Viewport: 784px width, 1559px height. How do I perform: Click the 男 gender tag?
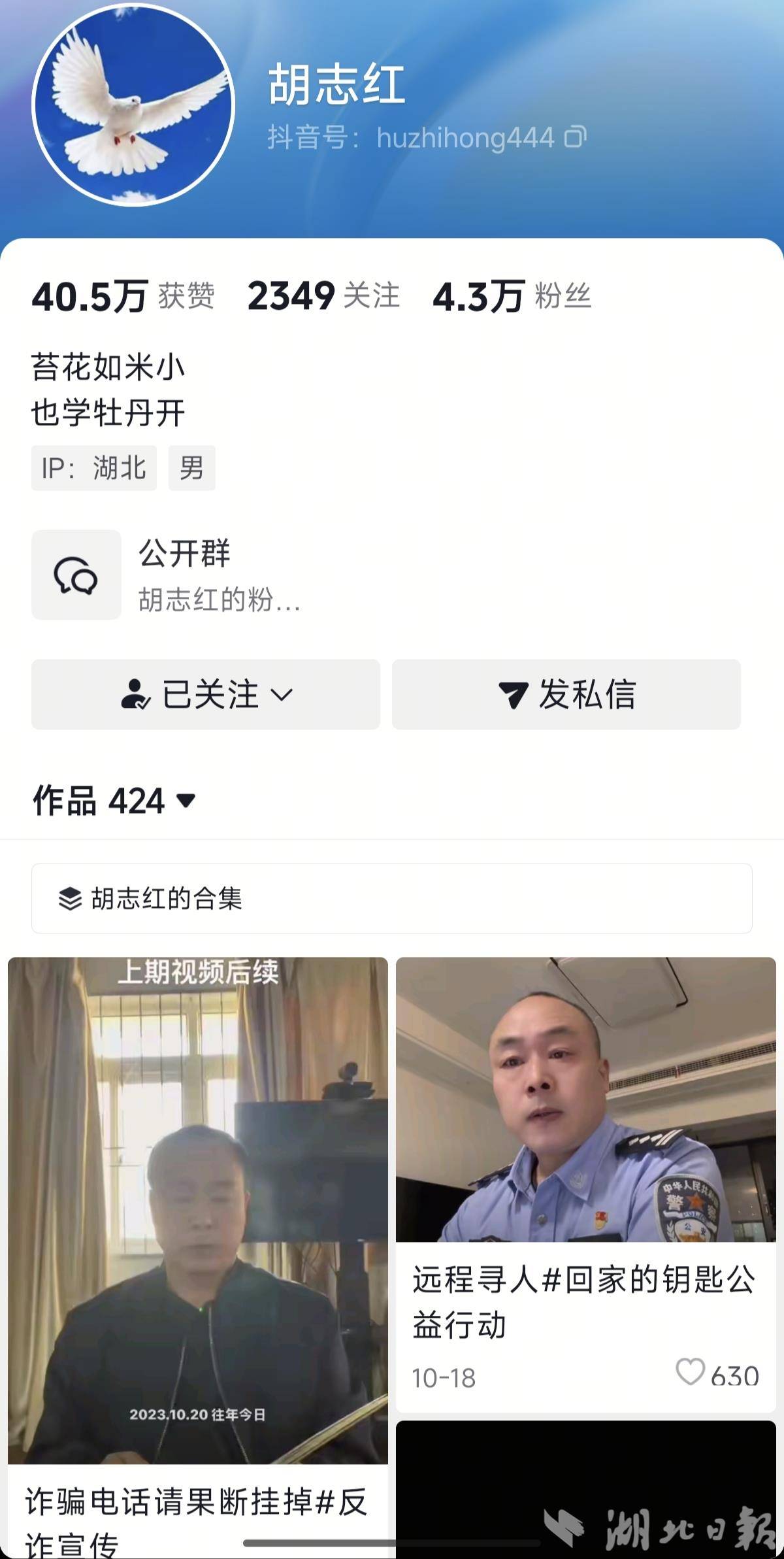(193, 468)
